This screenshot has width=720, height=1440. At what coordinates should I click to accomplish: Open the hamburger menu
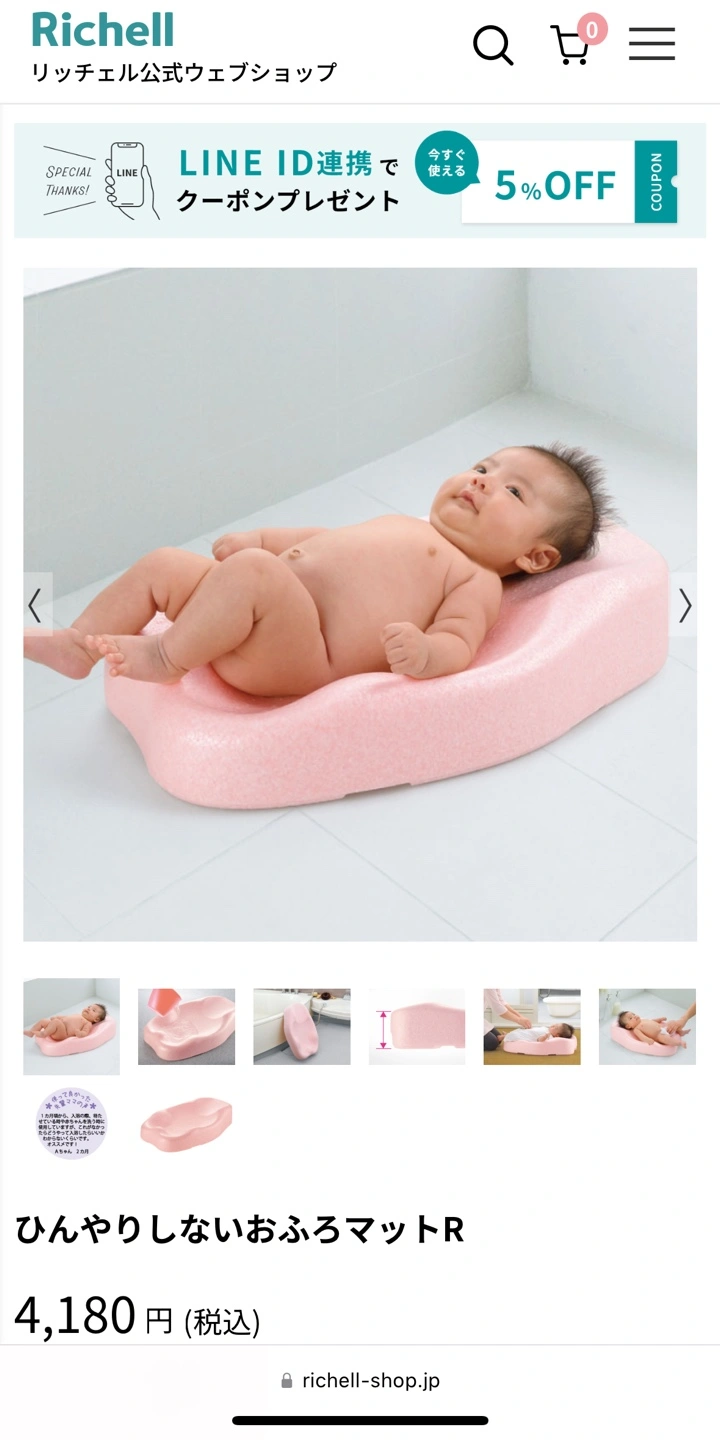pyautogui.click(x=651, y=44)
